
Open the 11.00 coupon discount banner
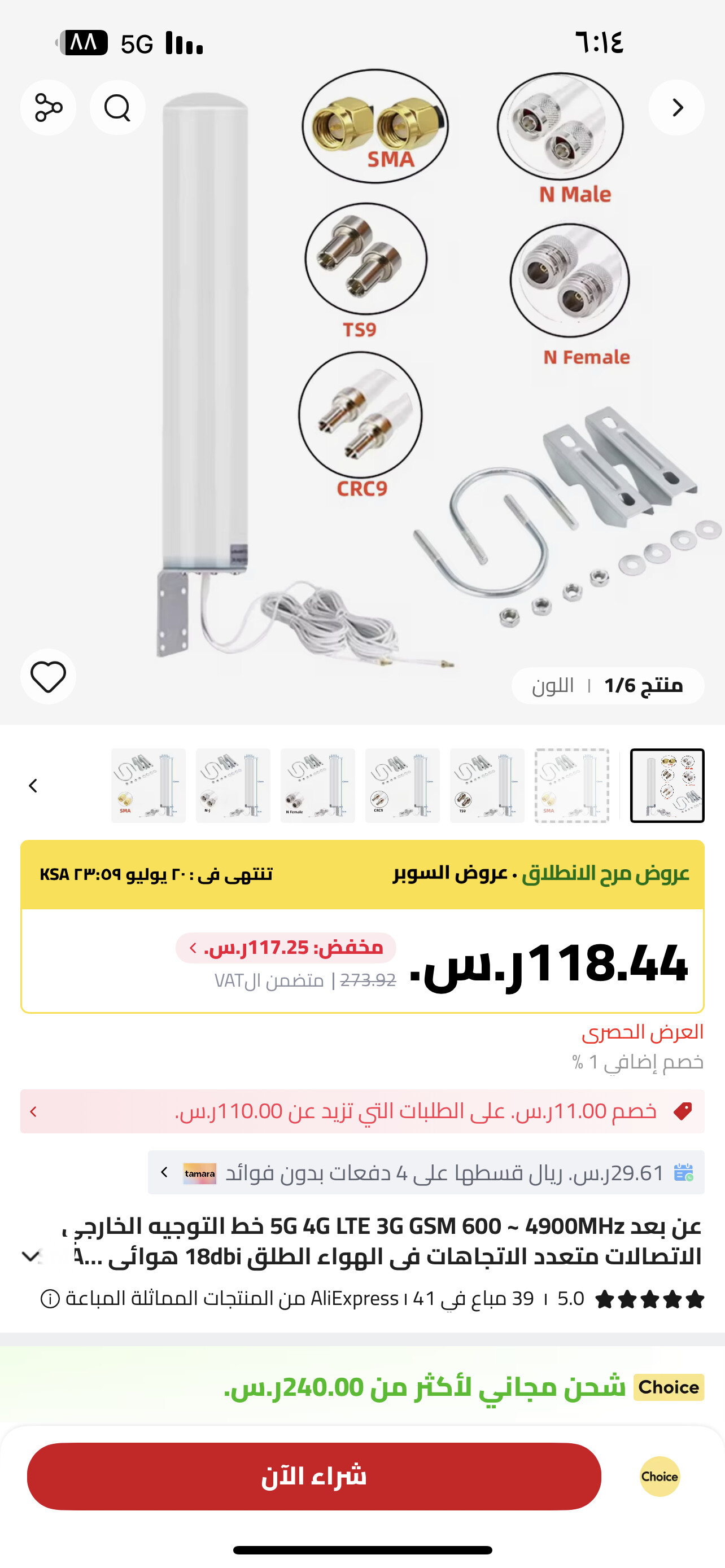(362, 1111)
